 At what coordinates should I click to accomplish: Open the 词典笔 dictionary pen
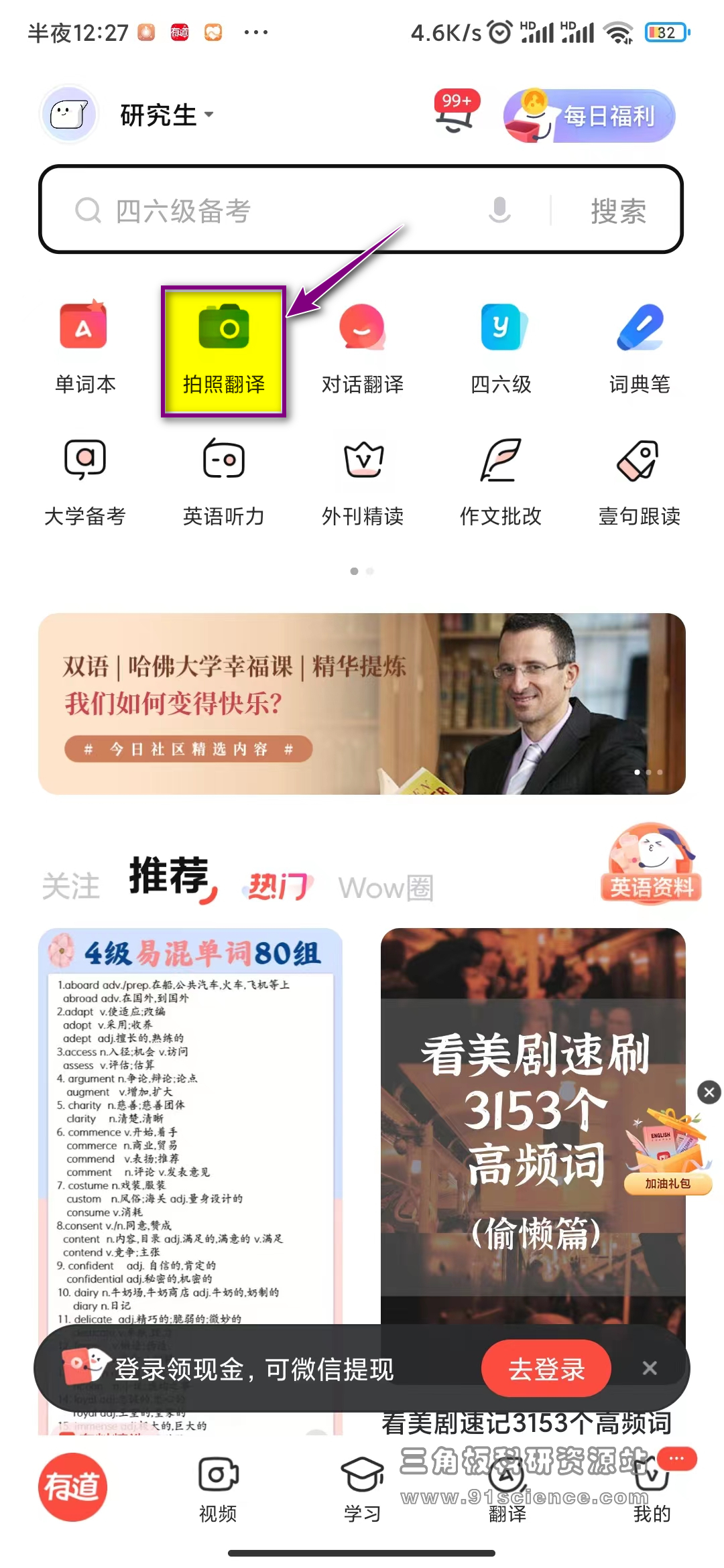click(x=640, y=350)
